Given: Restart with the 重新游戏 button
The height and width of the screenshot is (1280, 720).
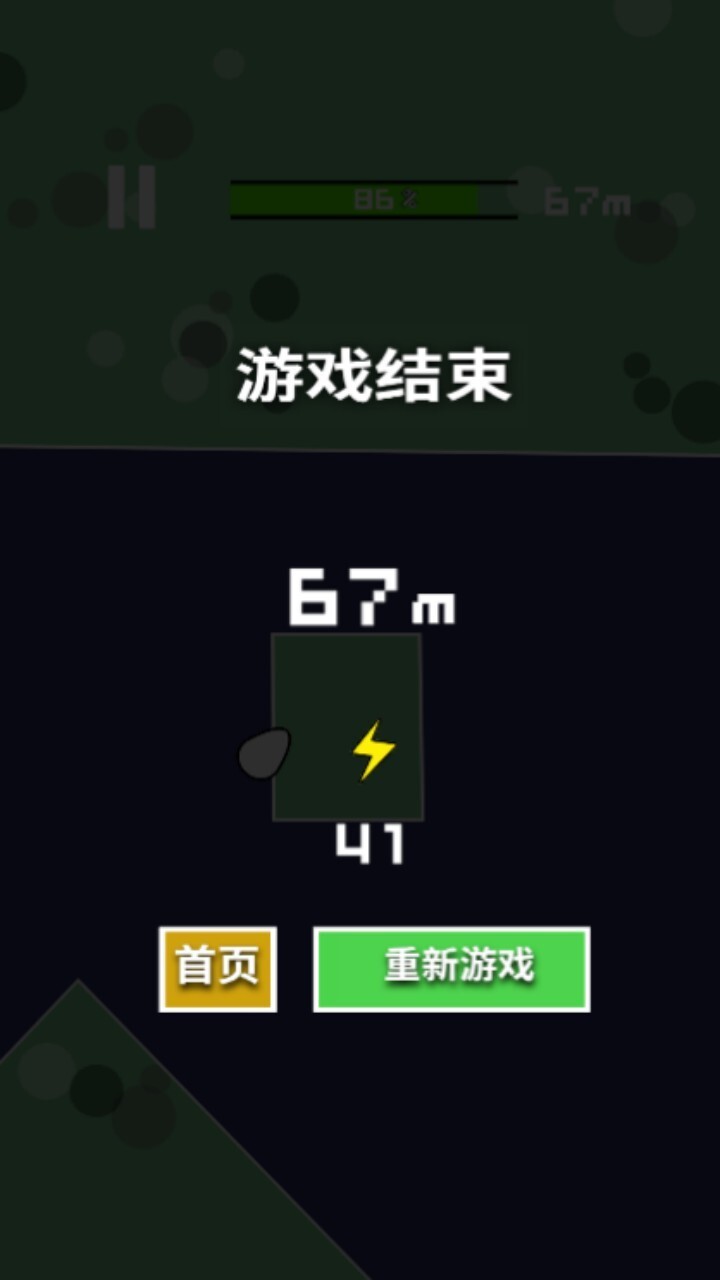Looking at the screenshot, I should tap(451, 968).
